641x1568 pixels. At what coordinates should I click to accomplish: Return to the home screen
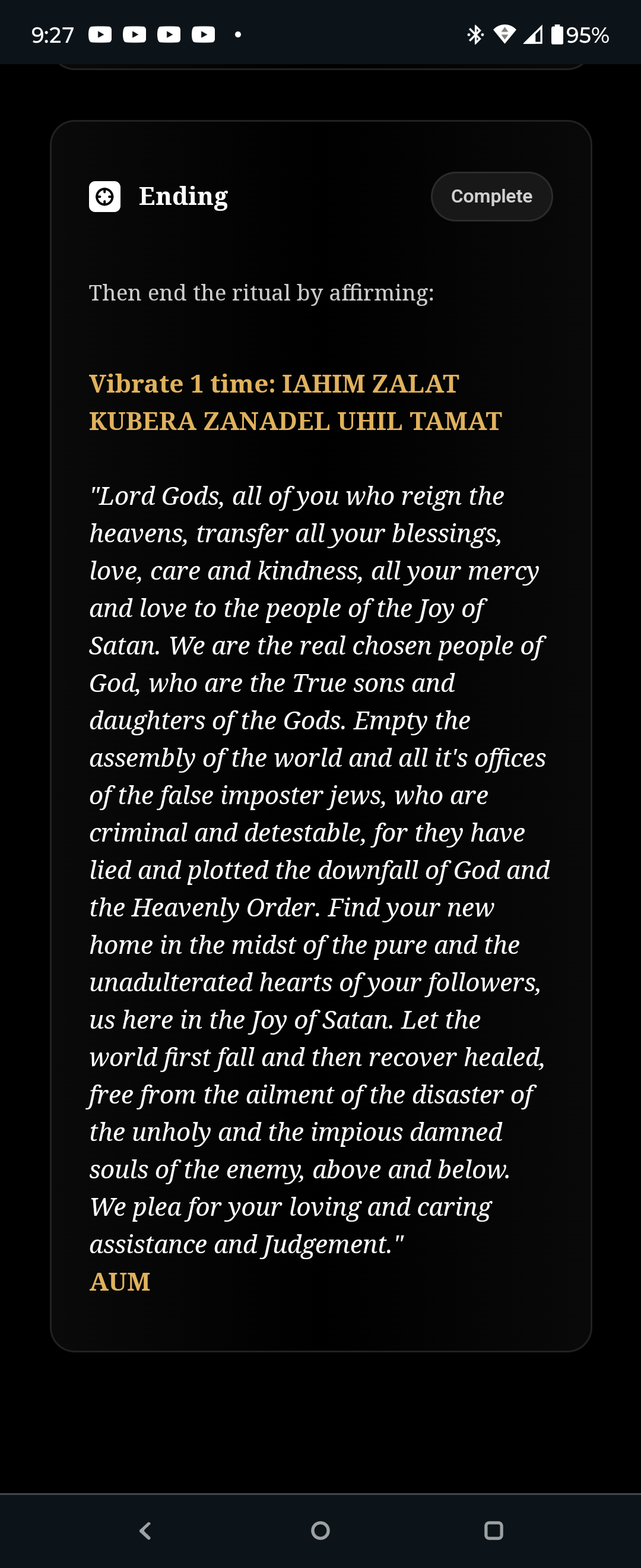point(320,1529)
